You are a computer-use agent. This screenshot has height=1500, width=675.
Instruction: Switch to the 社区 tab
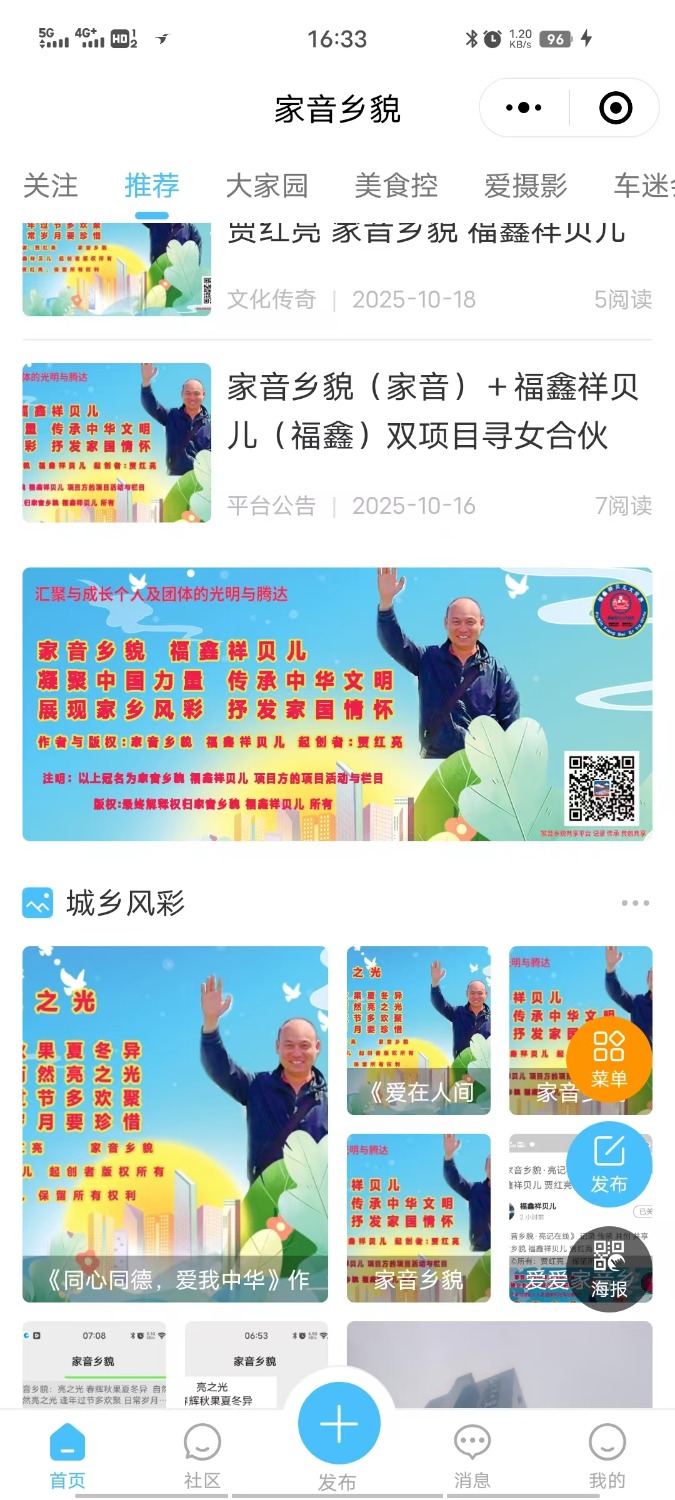pyautogui.click(x=202, y=1457)
